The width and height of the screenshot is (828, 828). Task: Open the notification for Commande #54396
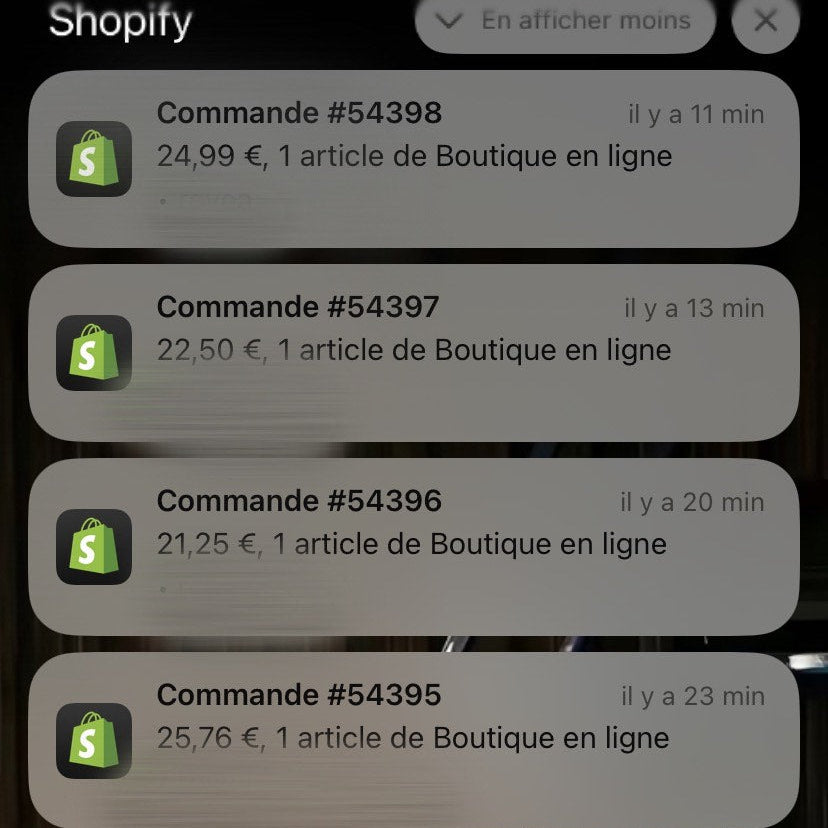413,546
